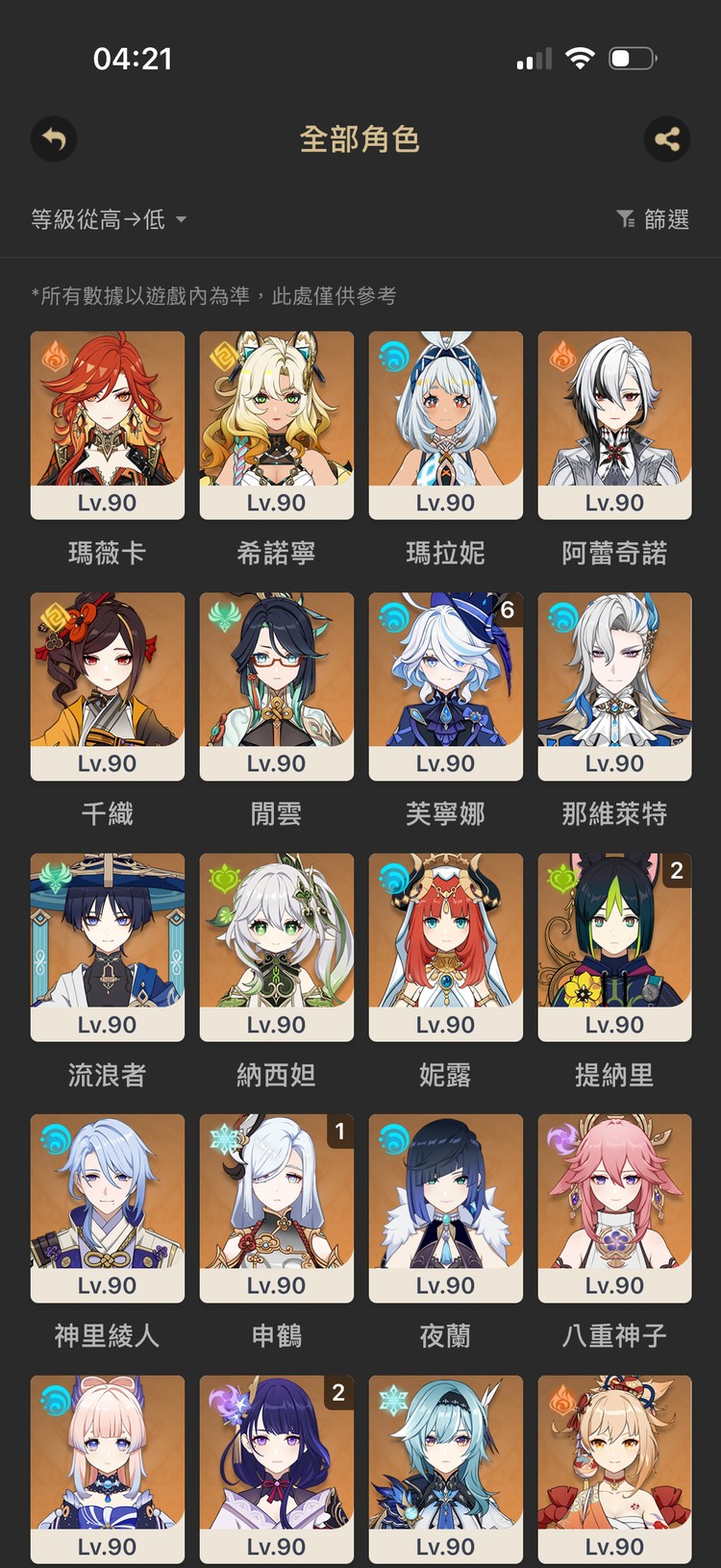This screenshot has width=721, height=1568.
Task: Tap the back arrow icon
Action: click(x=54, y=140)
